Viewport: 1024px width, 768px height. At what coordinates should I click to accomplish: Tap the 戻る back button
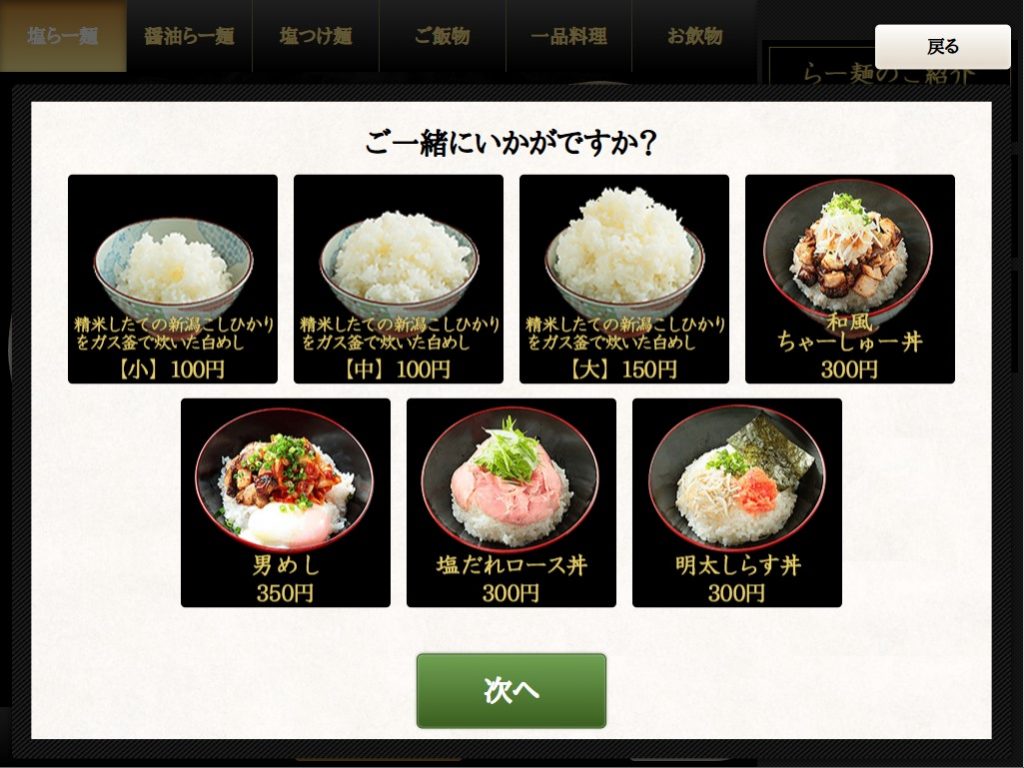[x=942, y=47]
